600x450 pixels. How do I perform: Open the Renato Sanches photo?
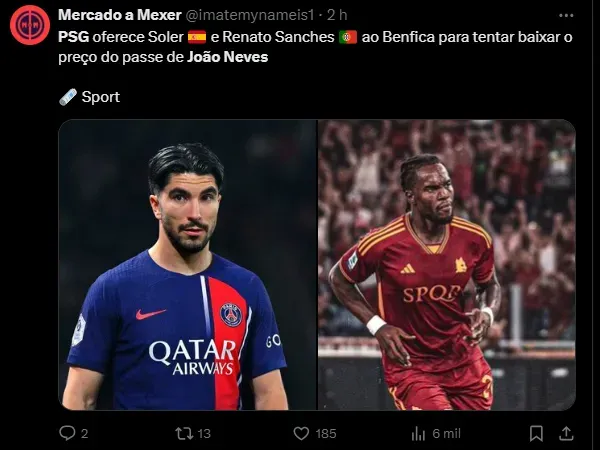[x=446, y=265]
